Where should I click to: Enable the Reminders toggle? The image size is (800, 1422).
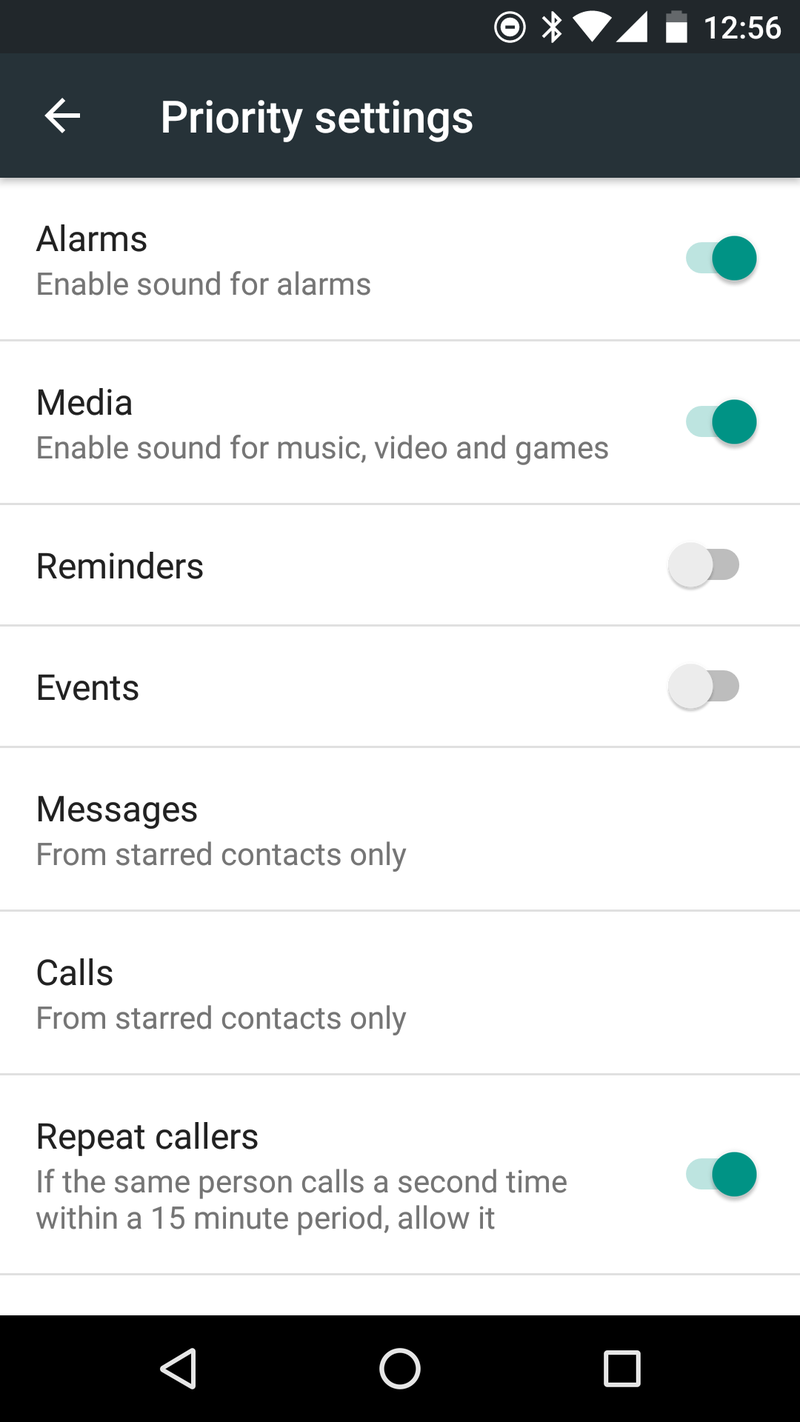point(708,564)
